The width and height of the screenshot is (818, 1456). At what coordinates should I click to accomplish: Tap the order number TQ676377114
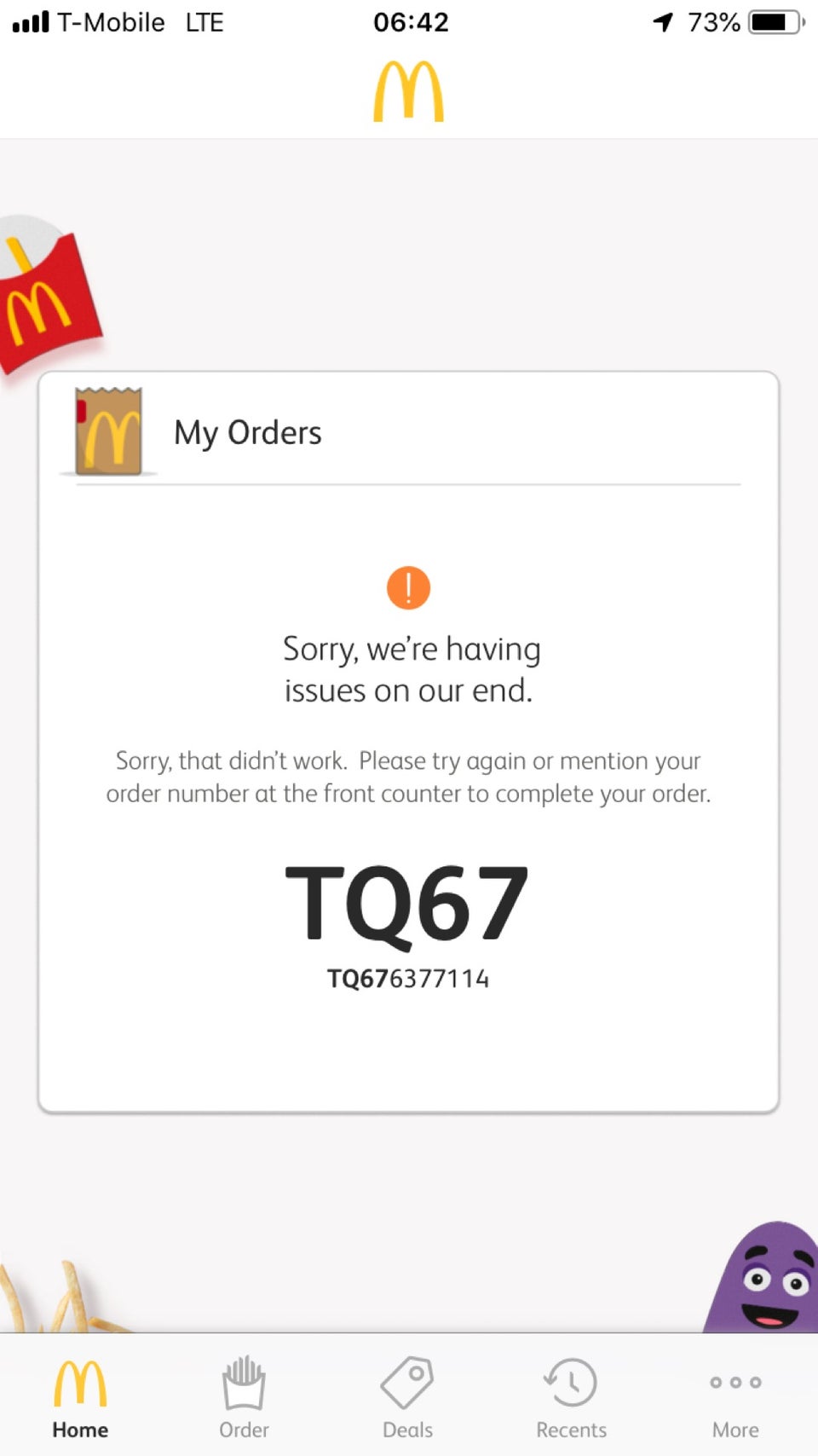(409, 979)
